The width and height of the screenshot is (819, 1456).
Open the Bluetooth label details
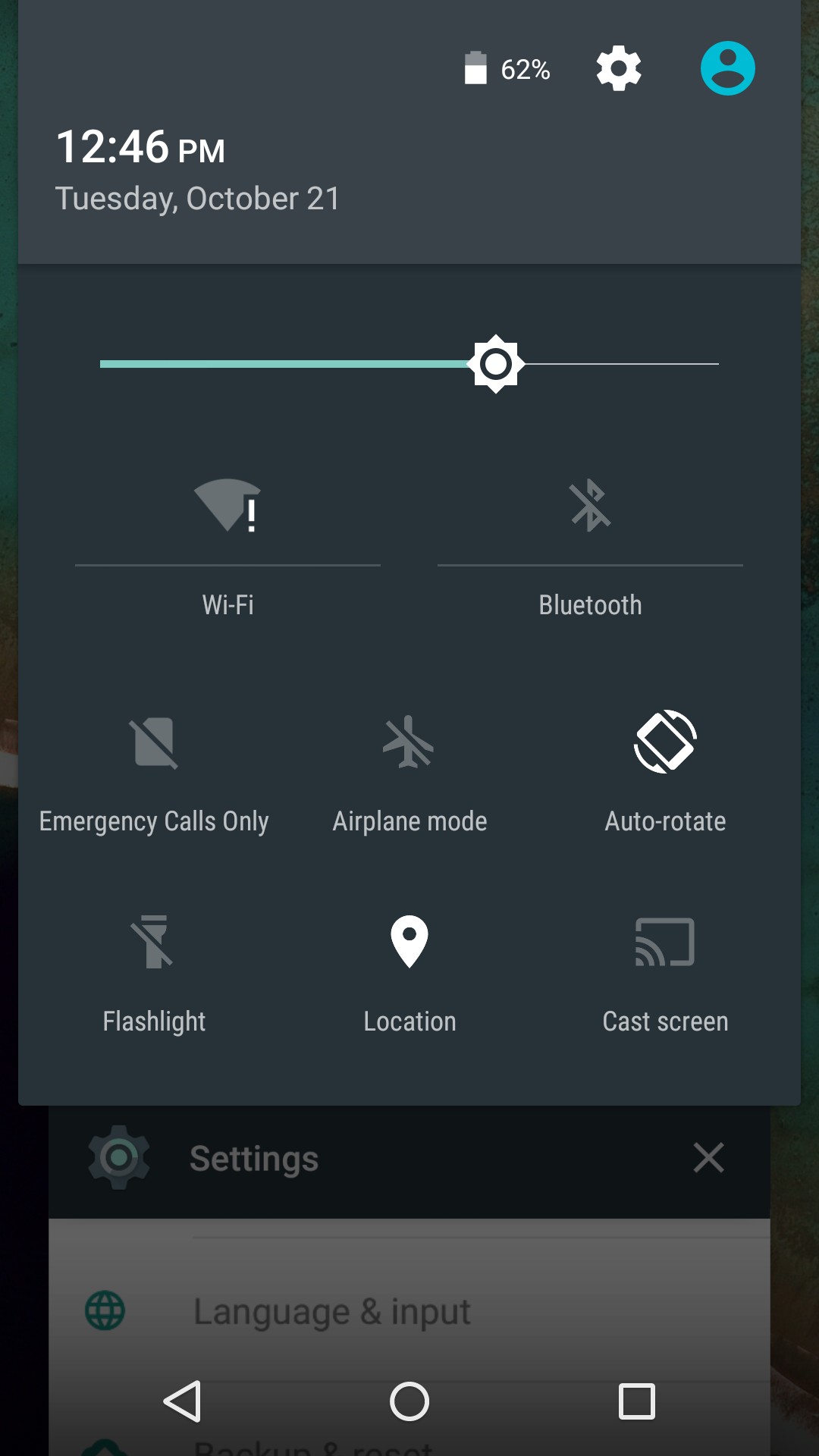[590, 605]
